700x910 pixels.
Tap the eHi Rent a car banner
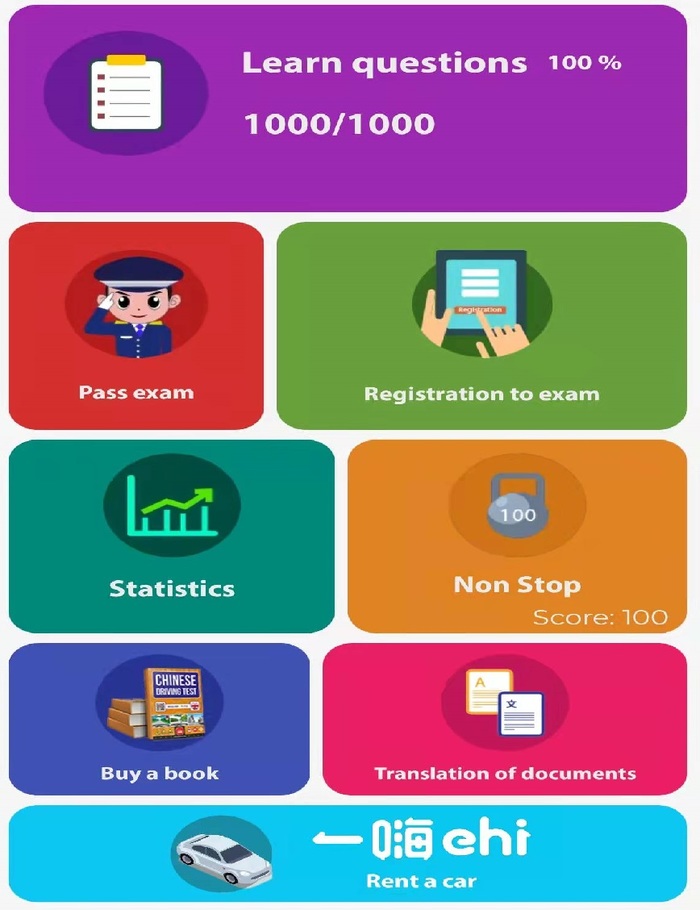[x=347, y=853]
